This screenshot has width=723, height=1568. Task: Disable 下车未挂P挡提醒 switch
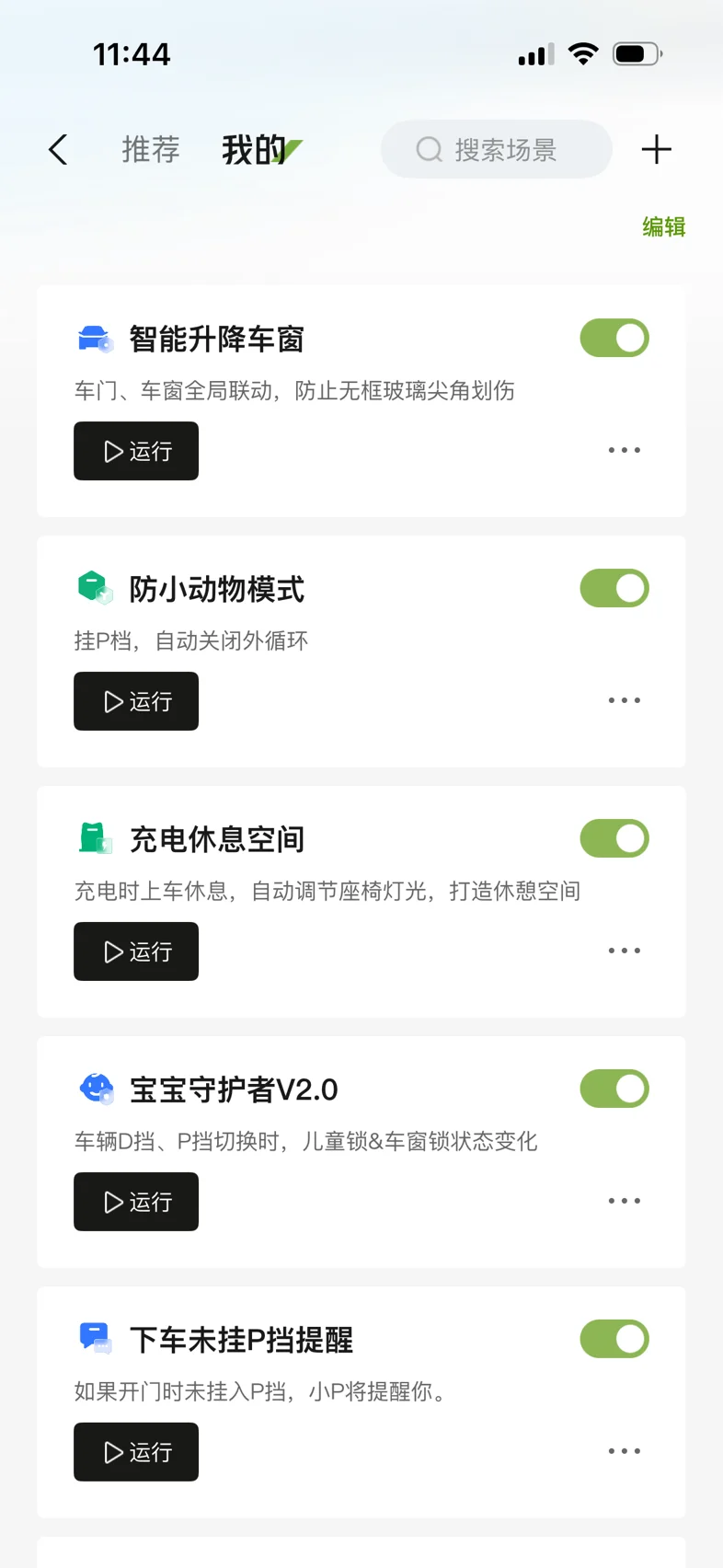614,1339
